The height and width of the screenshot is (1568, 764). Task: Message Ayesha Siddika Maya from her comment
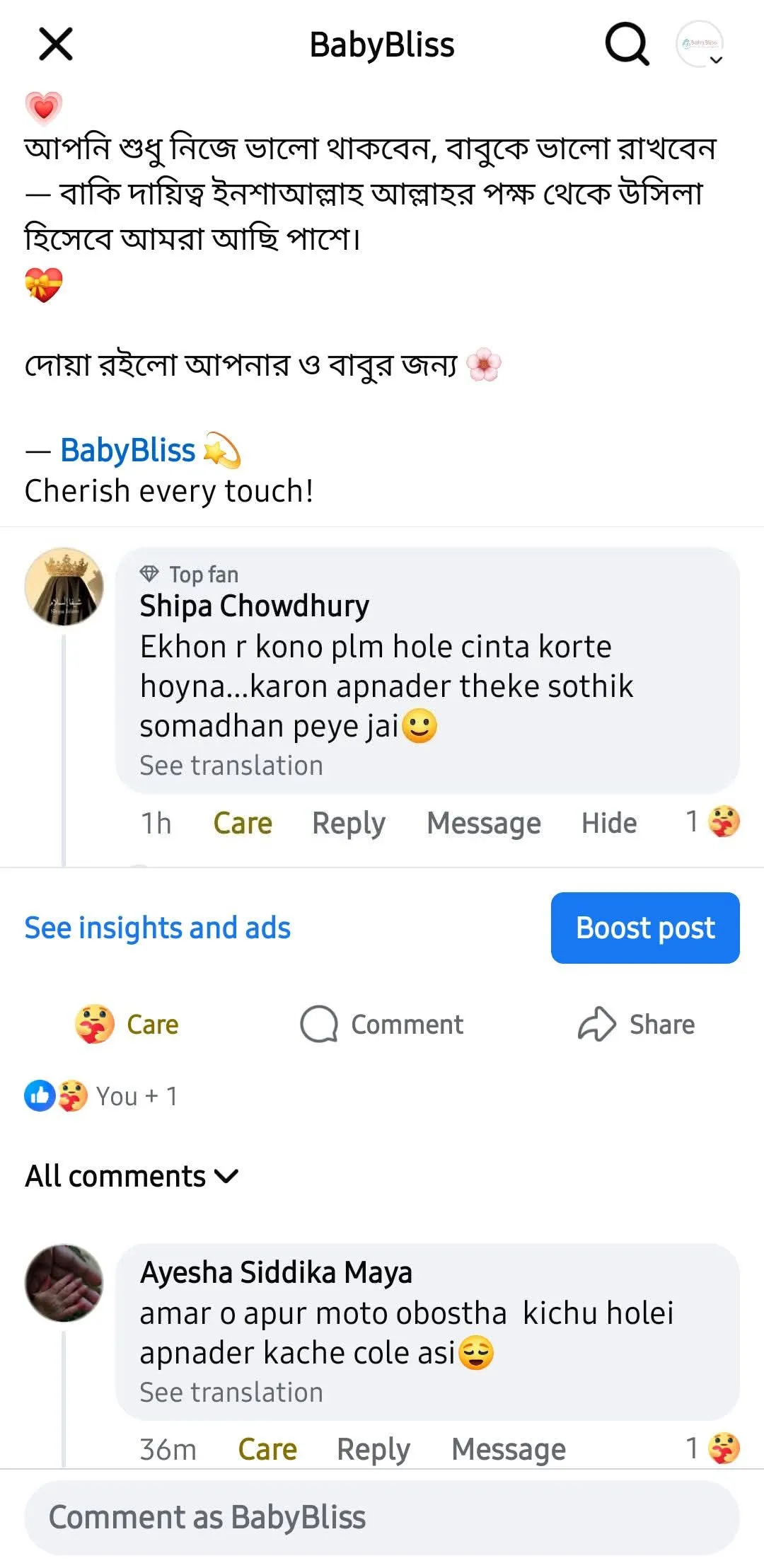pyautogui.click(x=509, y=1449)
